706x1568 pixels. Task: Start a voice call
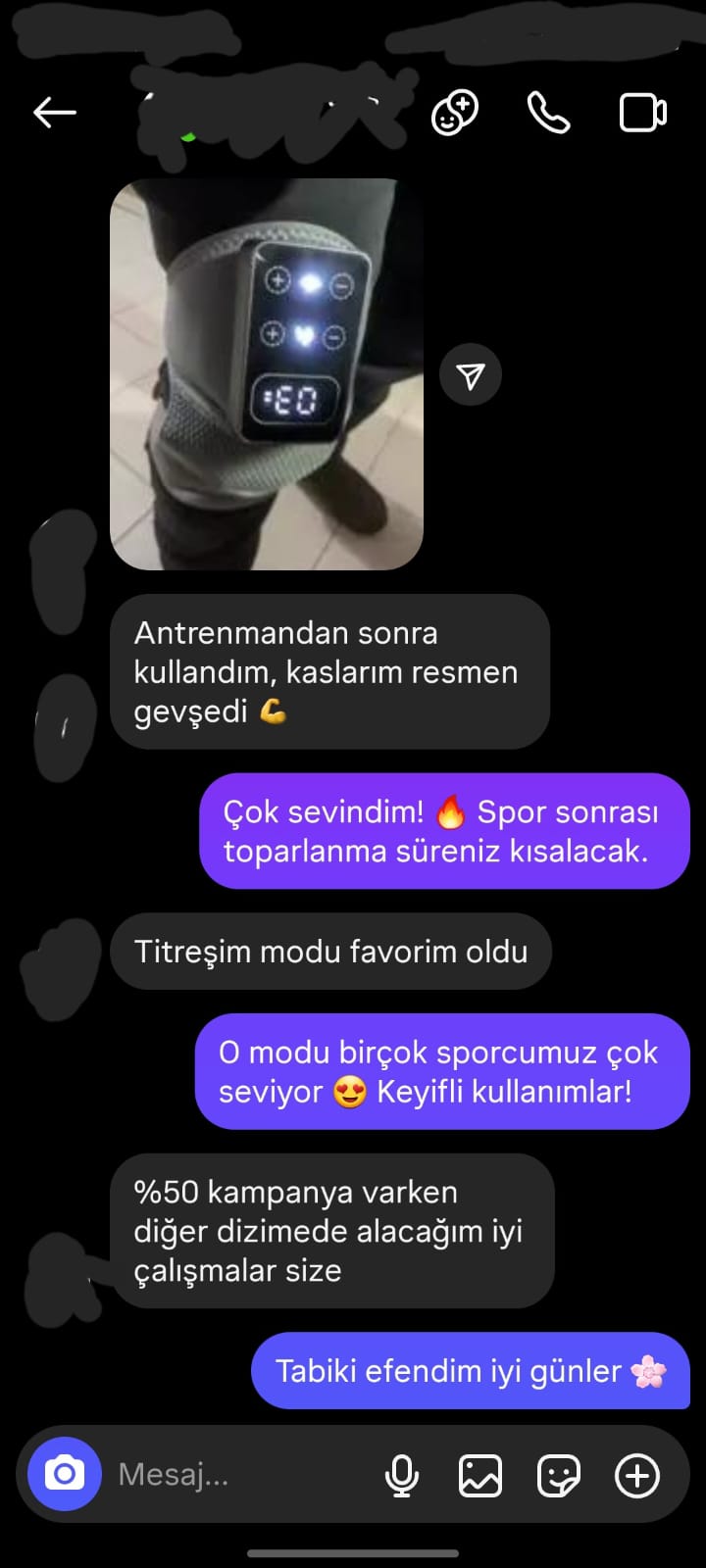(x=548, y=113)
